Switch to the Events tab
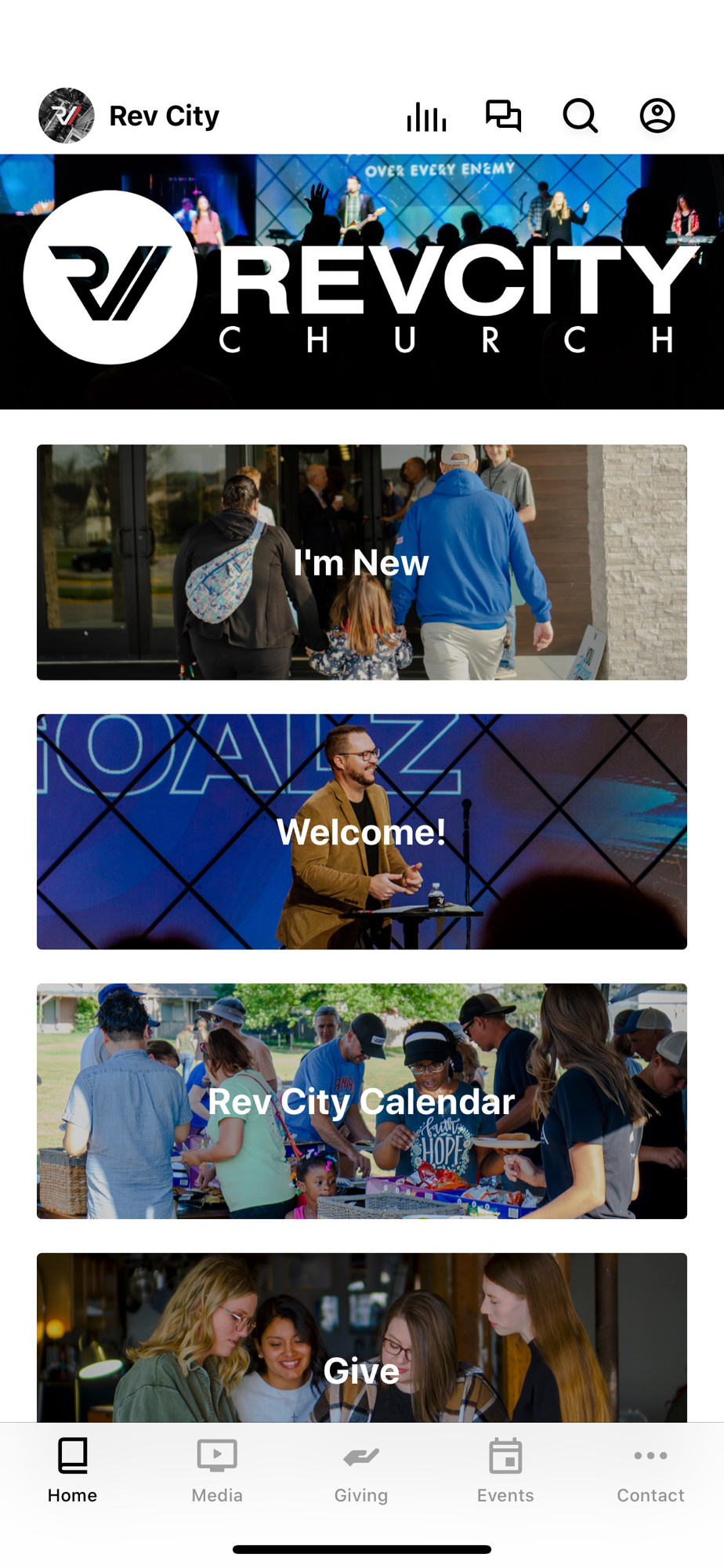 [505, 1471]
